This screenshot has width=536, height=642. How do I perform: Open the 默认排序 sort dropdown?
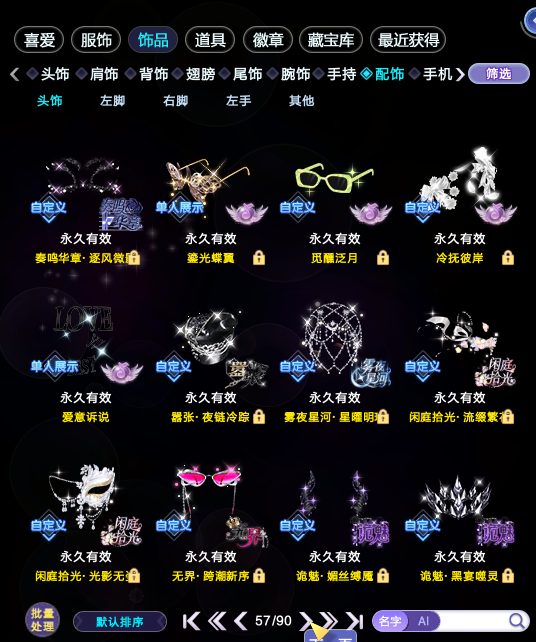coord(120,622)
